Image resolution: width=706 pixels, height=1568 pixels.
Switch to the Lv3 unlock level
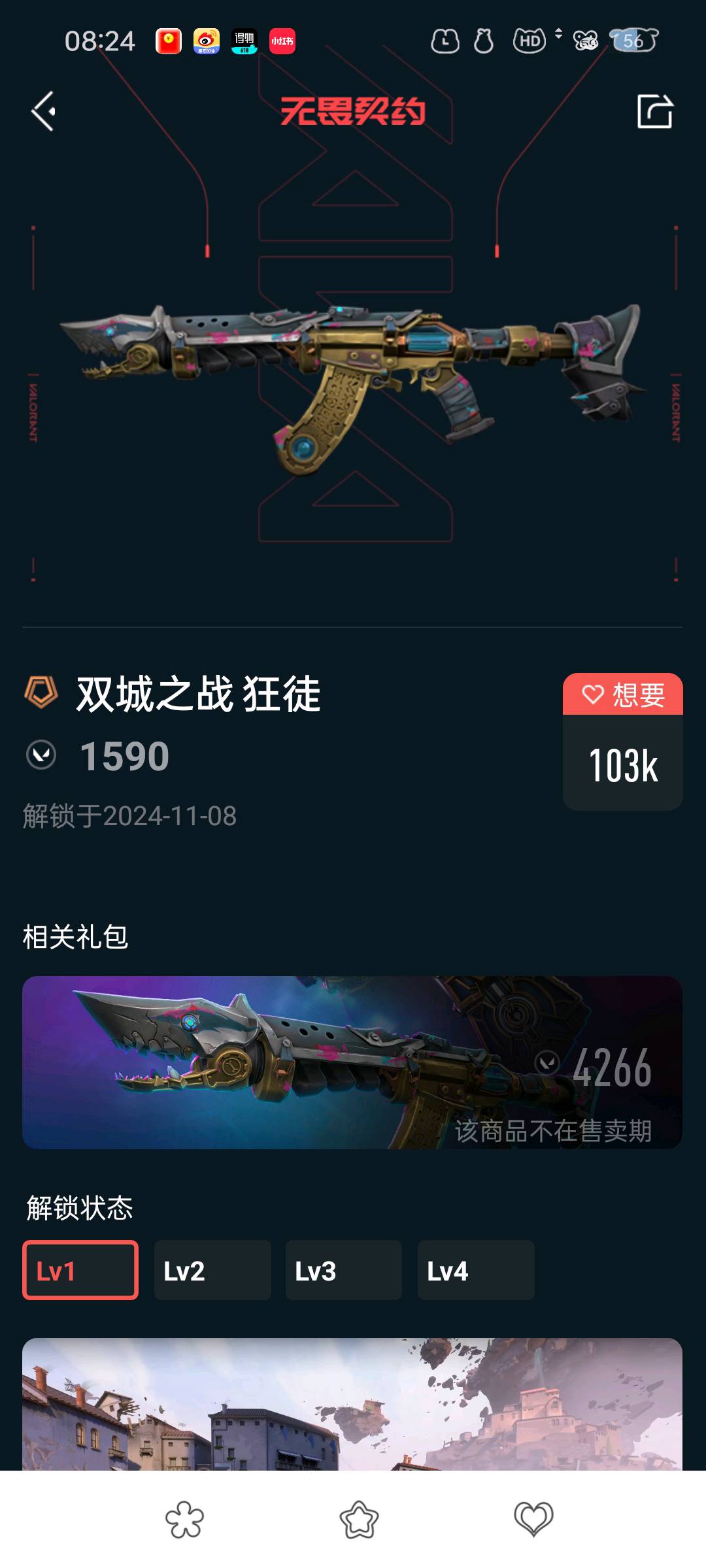[344, 1270]
